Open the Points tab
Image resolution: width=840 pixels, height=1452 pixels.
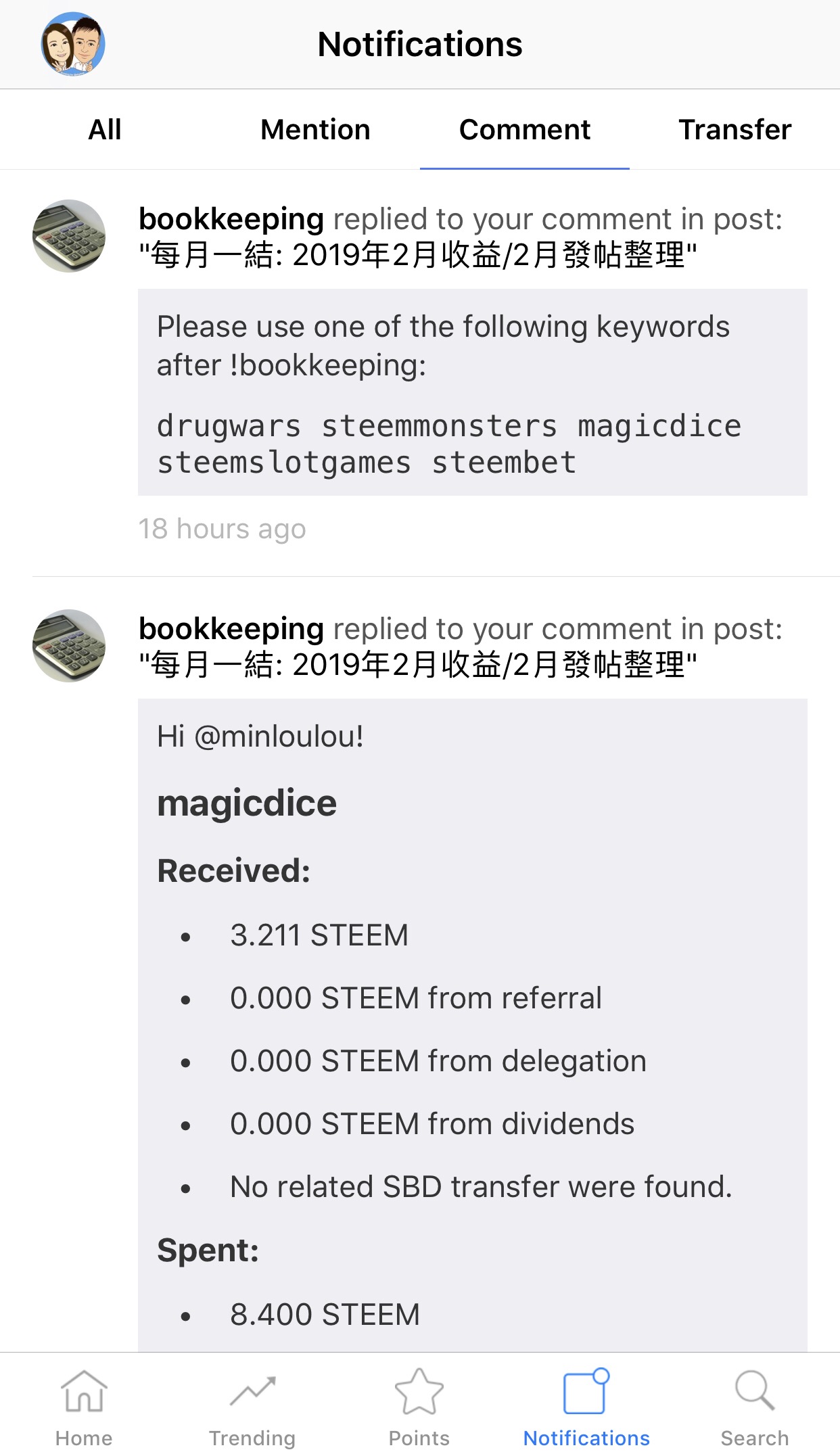pyautogui.click(x=419, y=1406)
